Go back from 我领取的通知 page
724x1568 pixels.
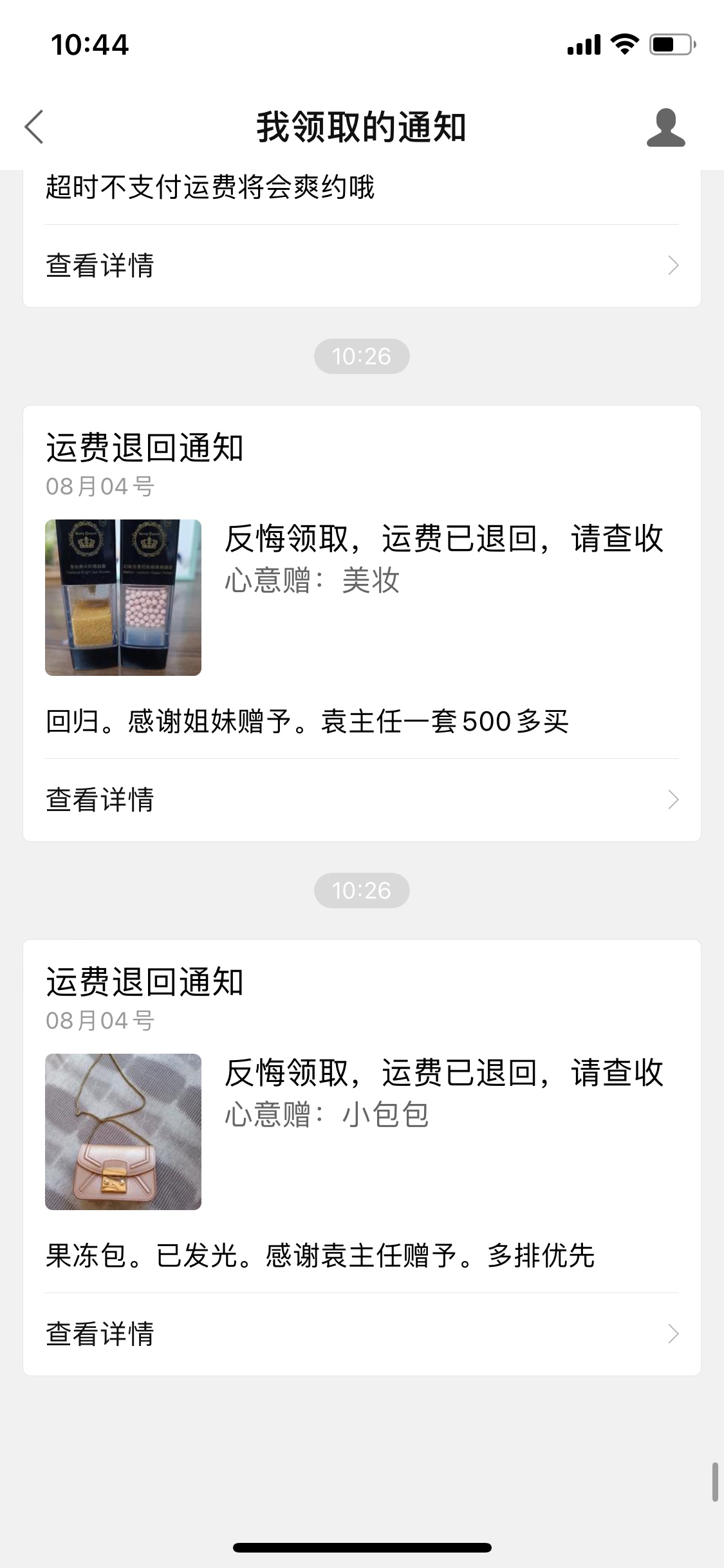point(35,127)
